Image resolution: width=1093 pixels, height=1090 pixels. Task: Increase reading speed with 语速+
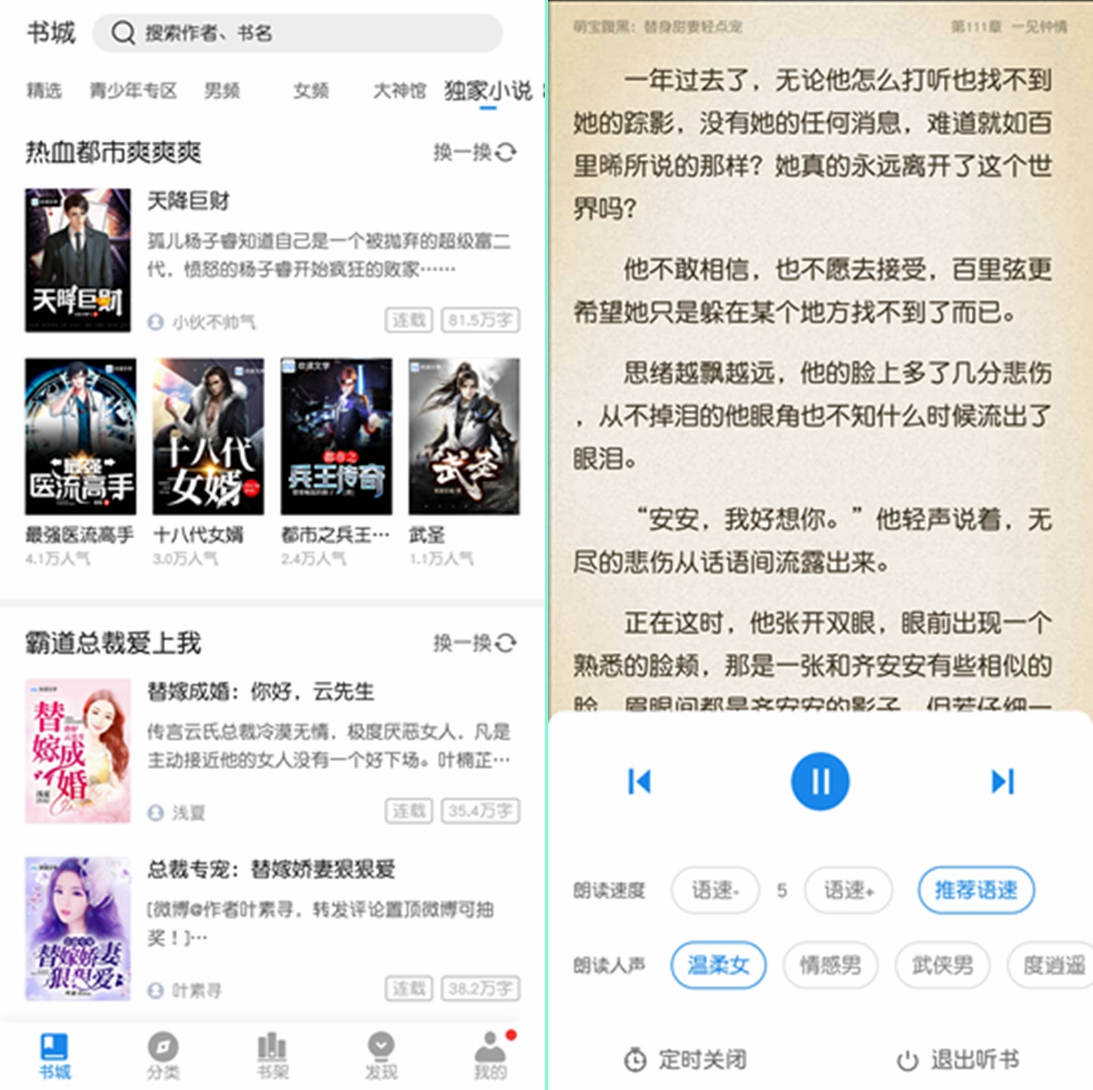point(848,890)
